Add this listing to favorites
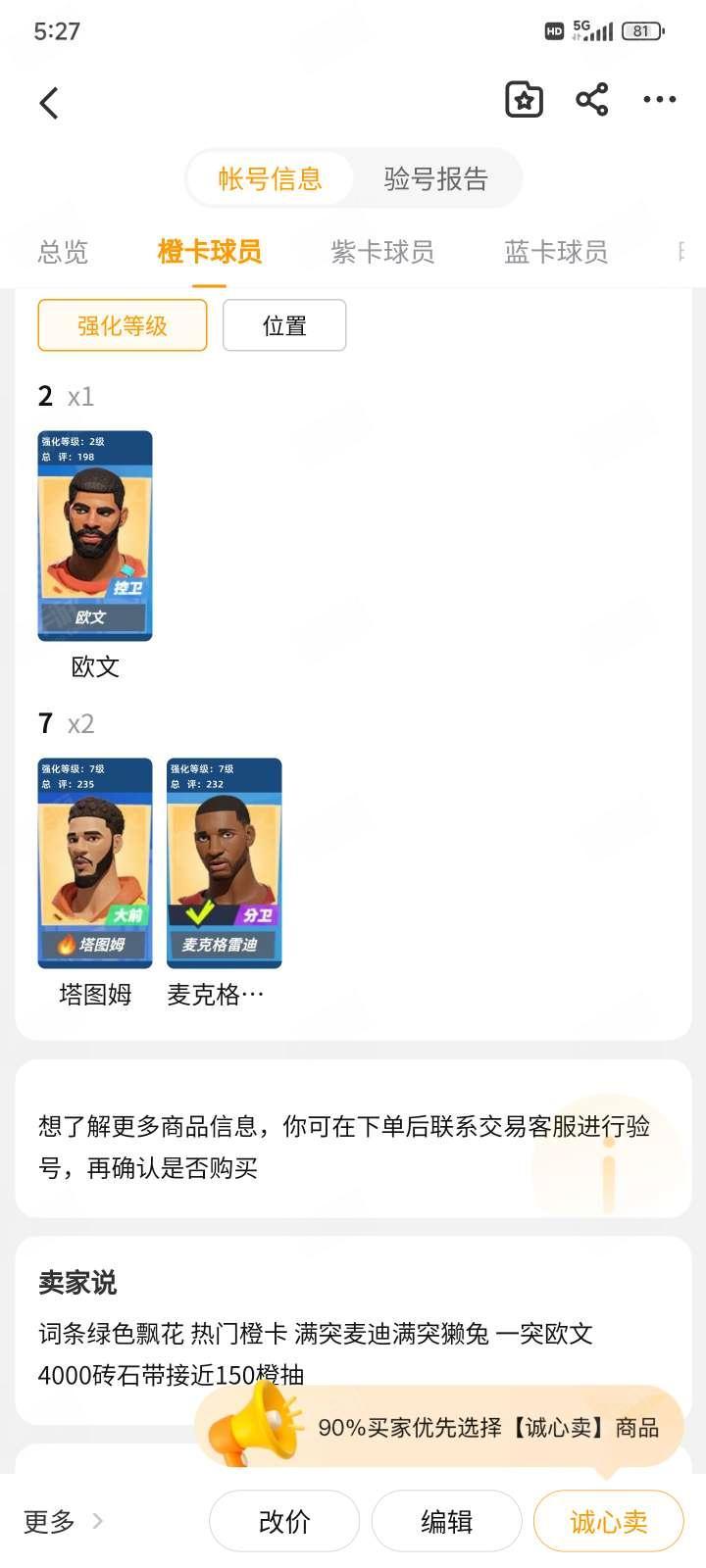 (x=524, y=100)
